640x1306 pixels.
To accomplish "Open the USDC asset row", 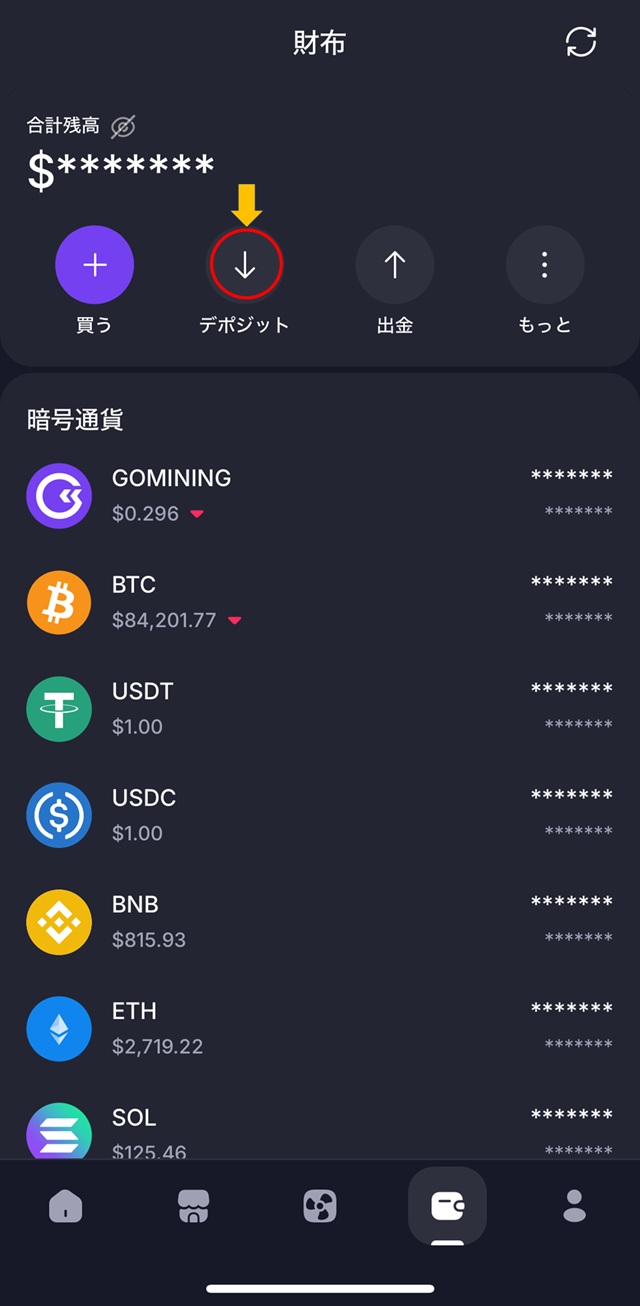I will (320, 815).
